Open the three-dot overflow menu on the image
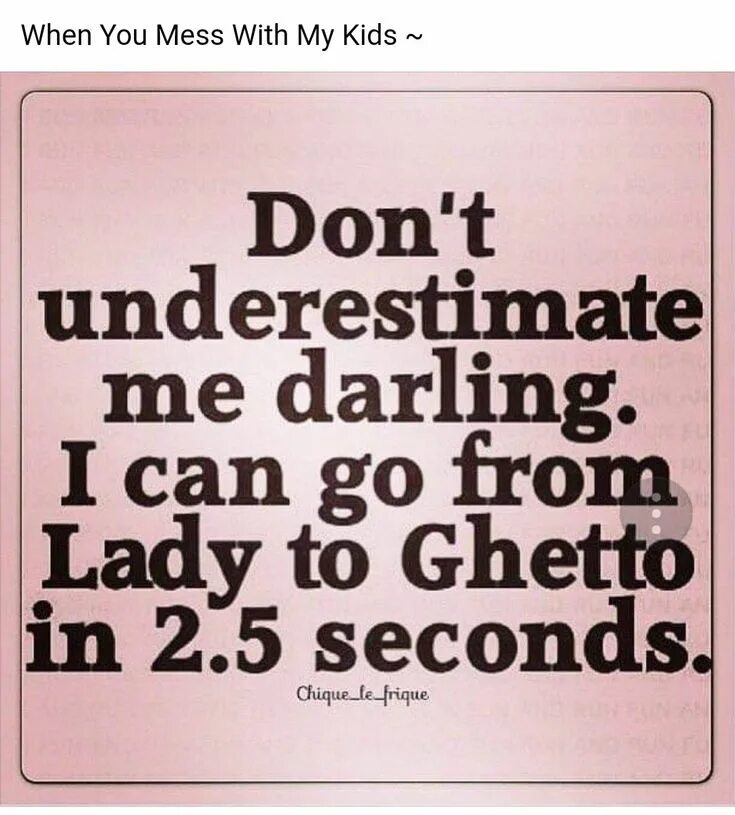735x815 pixels. 656,515
